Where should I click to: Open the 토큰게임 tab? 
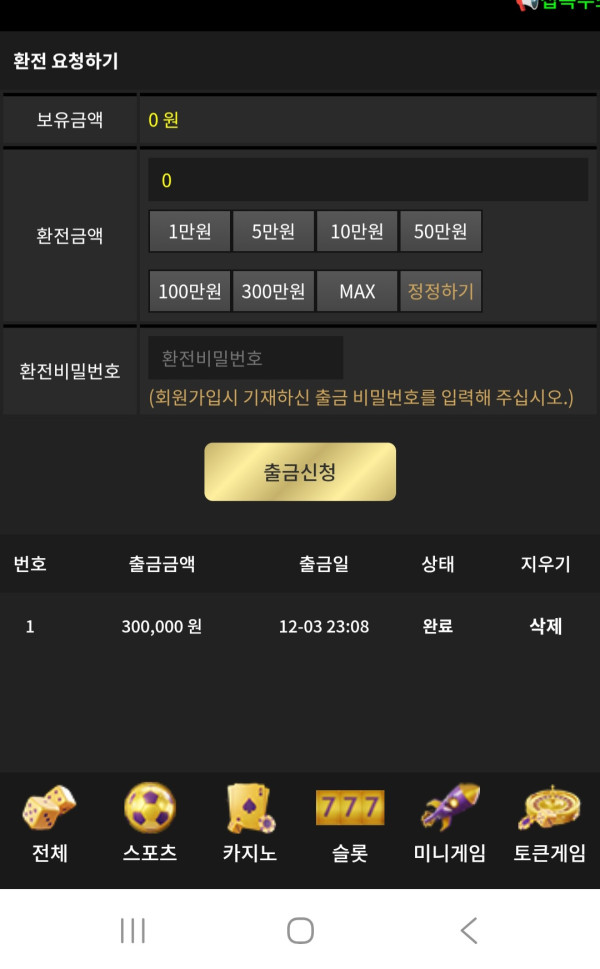tap(549, 824)
